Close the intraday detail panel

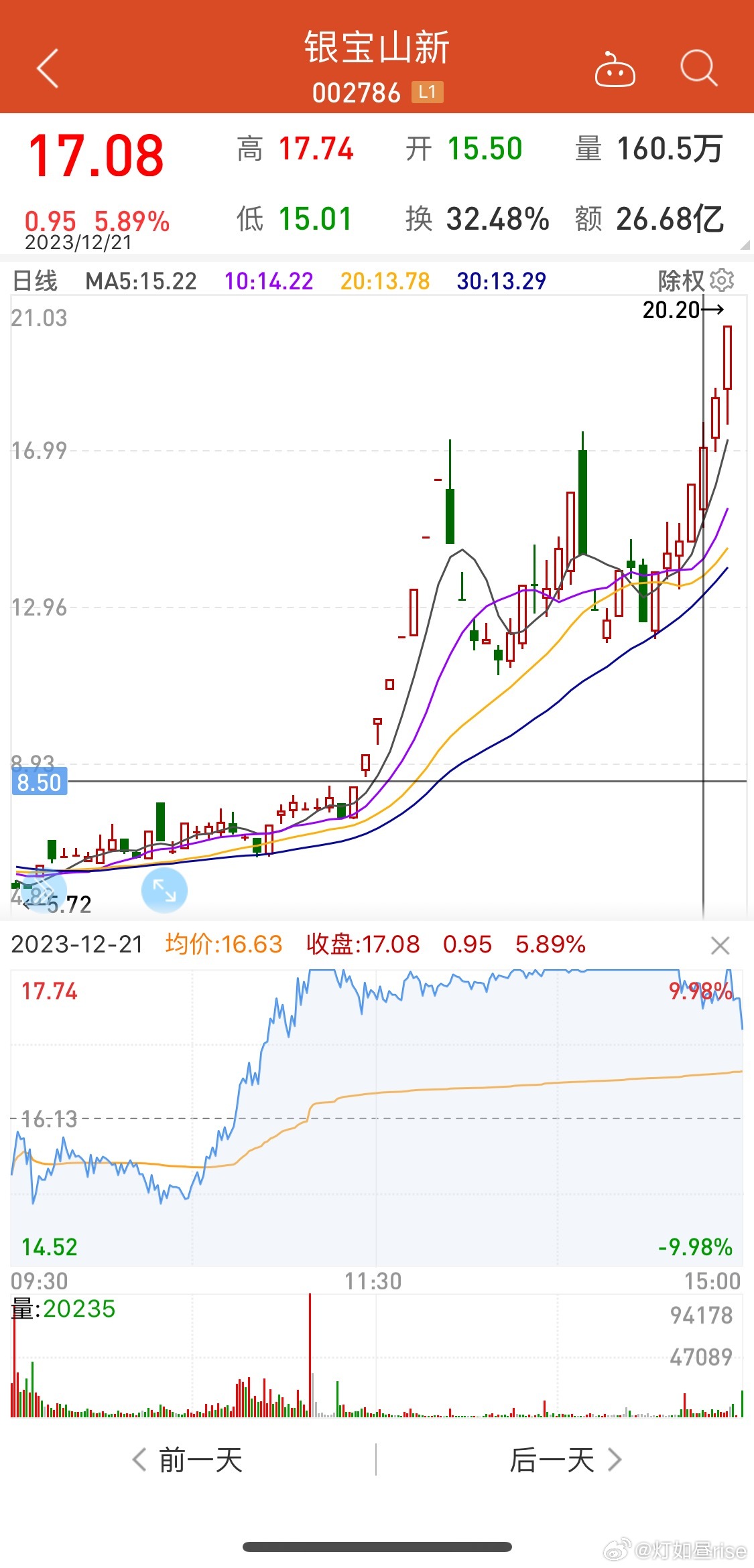(720, 946)
